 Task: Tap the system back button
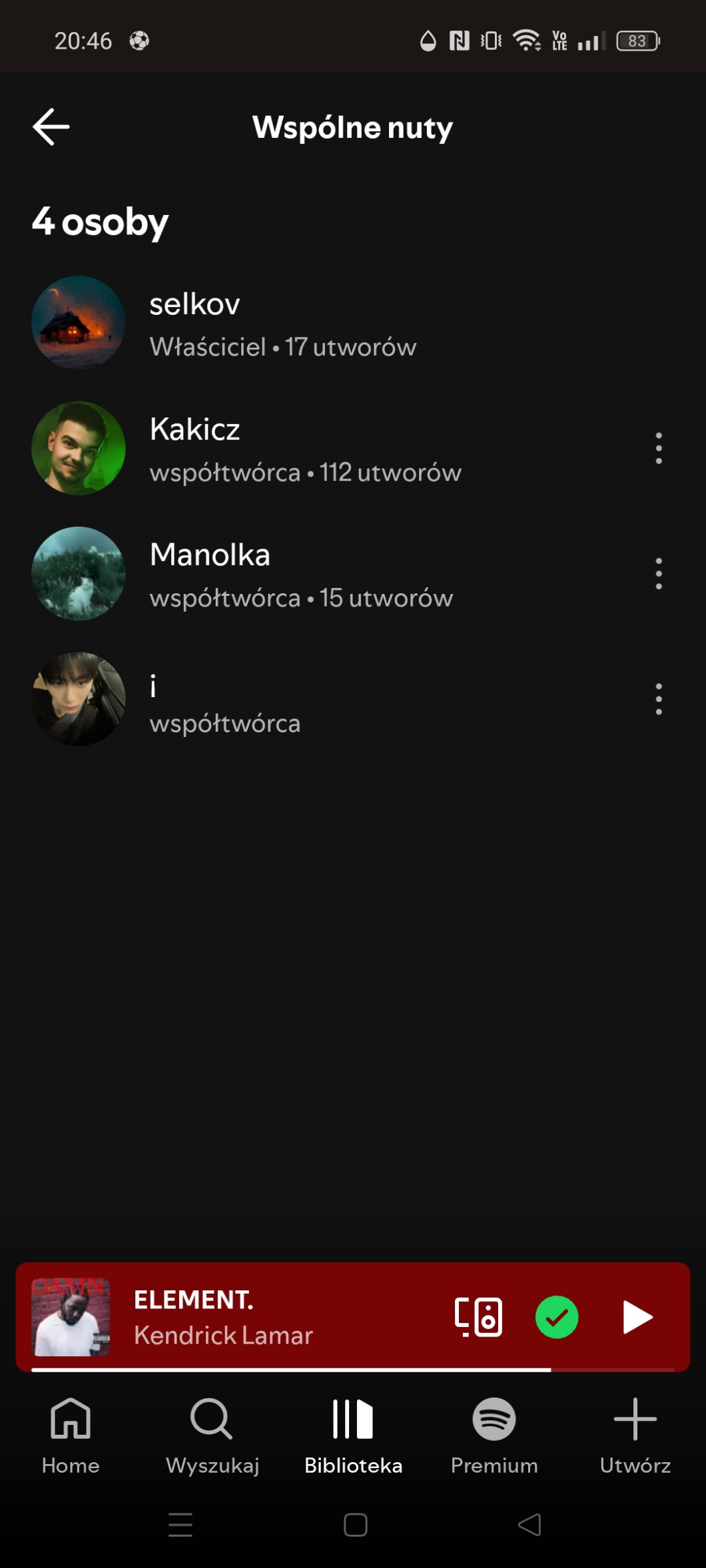pyautogui.click(x=530, y=1525)
